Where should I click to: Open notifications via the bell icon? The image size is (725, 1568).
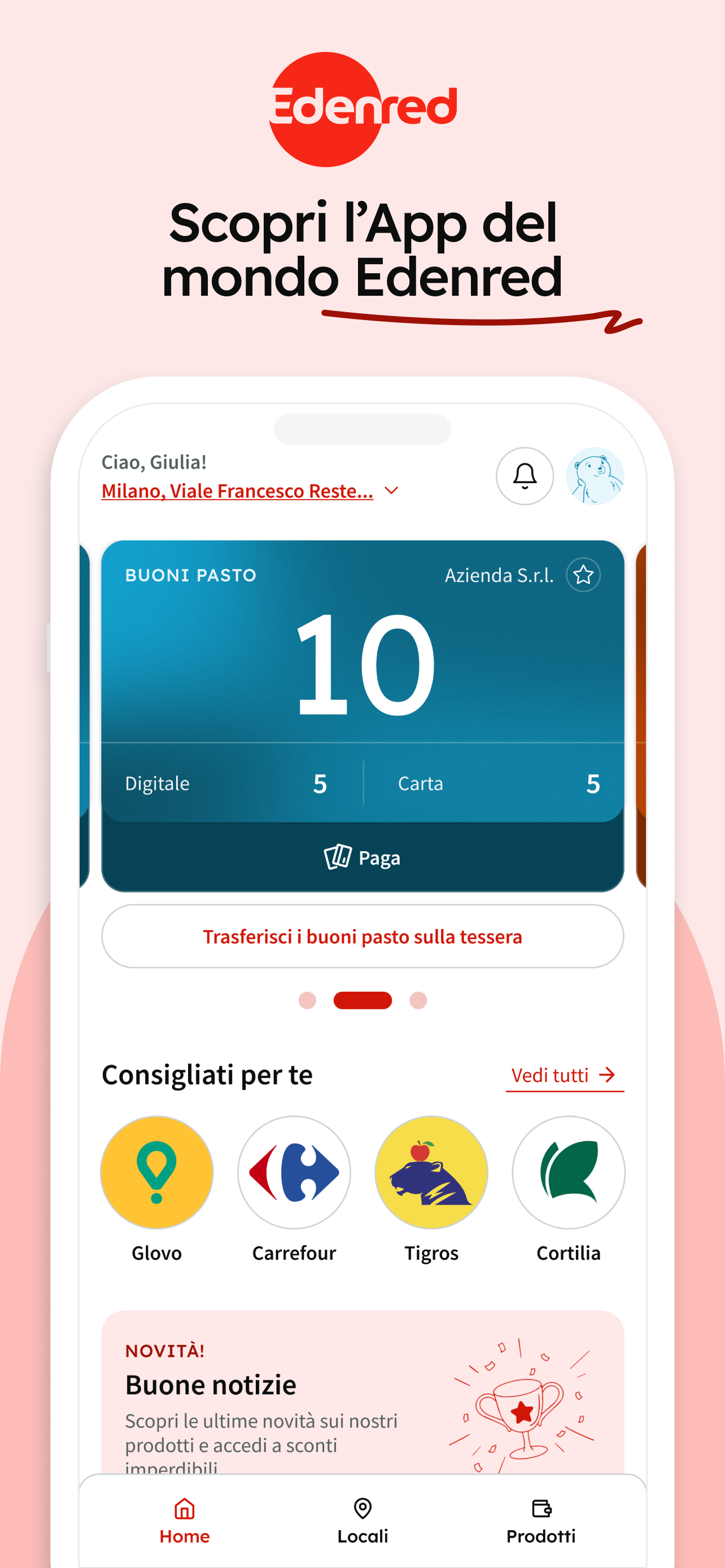525,476
